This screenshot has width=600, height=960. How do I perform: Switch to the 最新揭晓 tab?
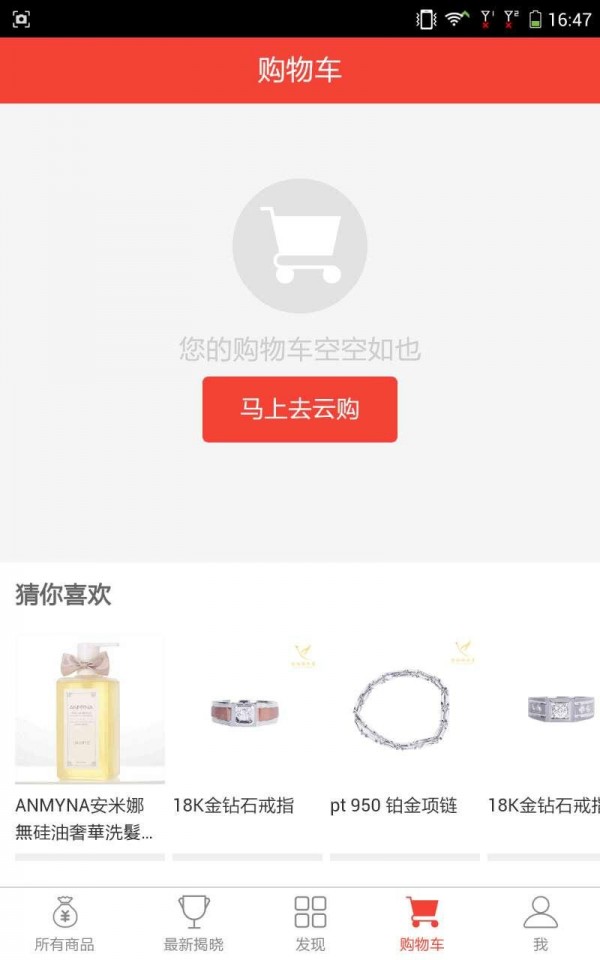194,924
